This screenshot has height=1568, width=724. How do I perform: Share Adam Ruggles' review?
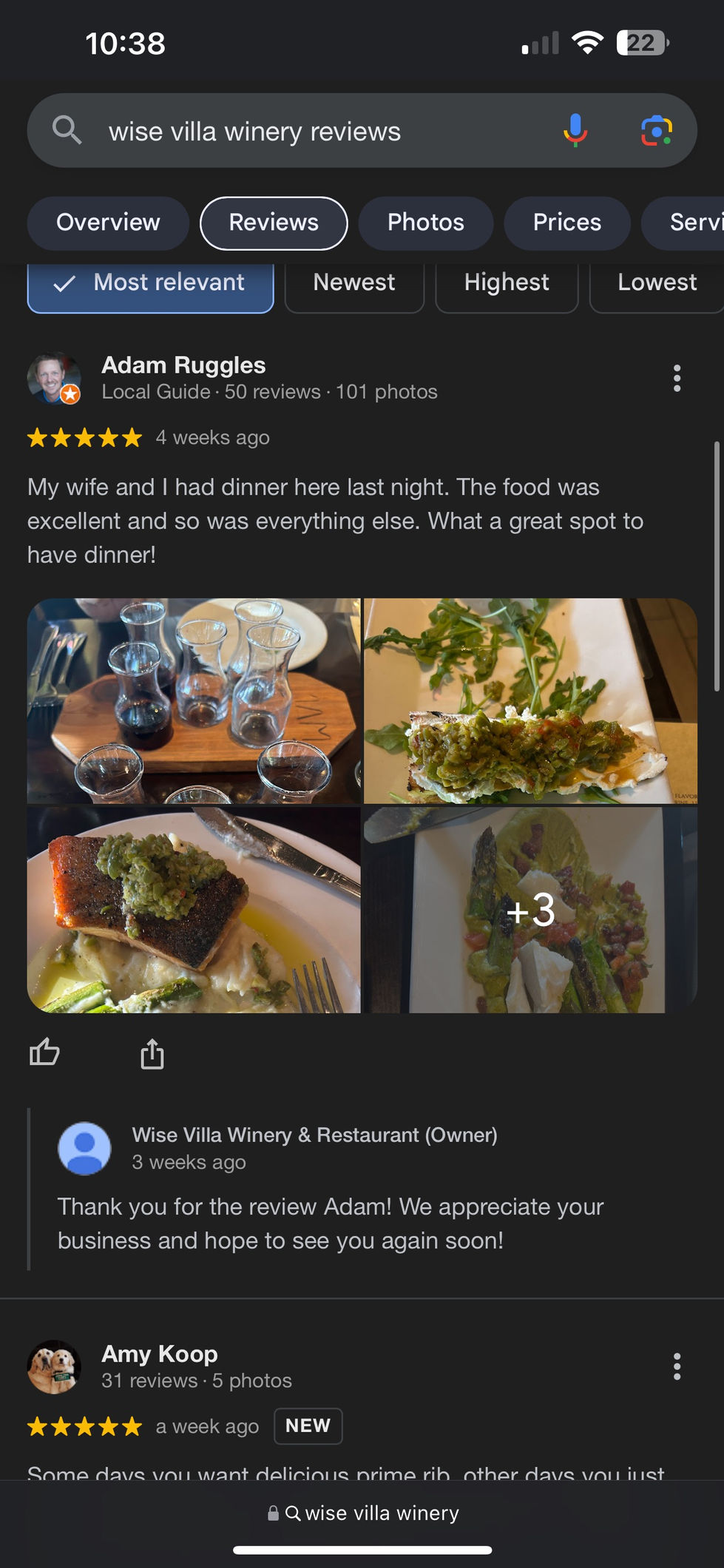[152, 1054]
